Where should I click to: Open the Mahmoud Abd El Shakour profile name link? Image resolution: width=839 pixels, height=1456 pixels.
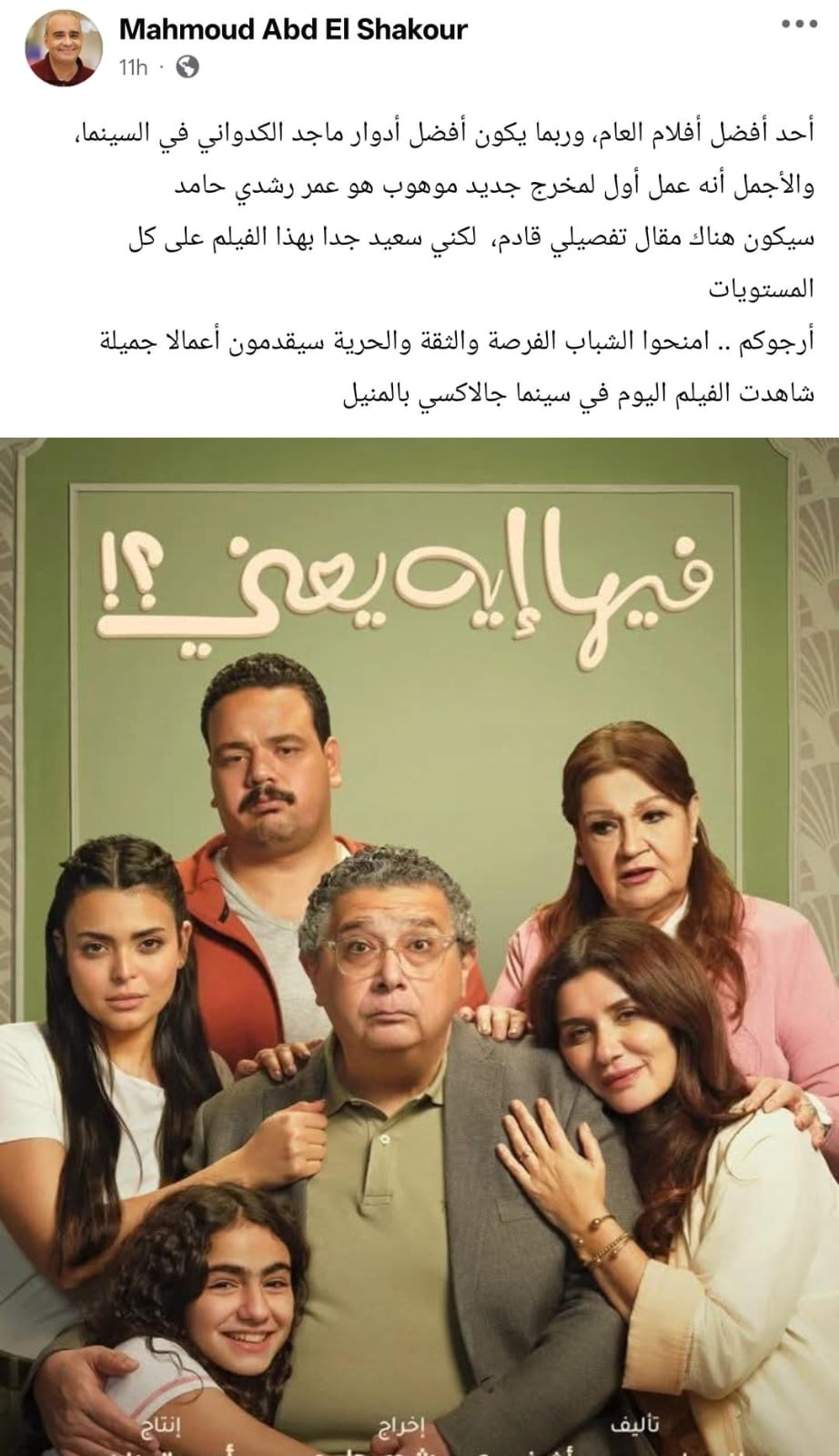pos(293,29)
